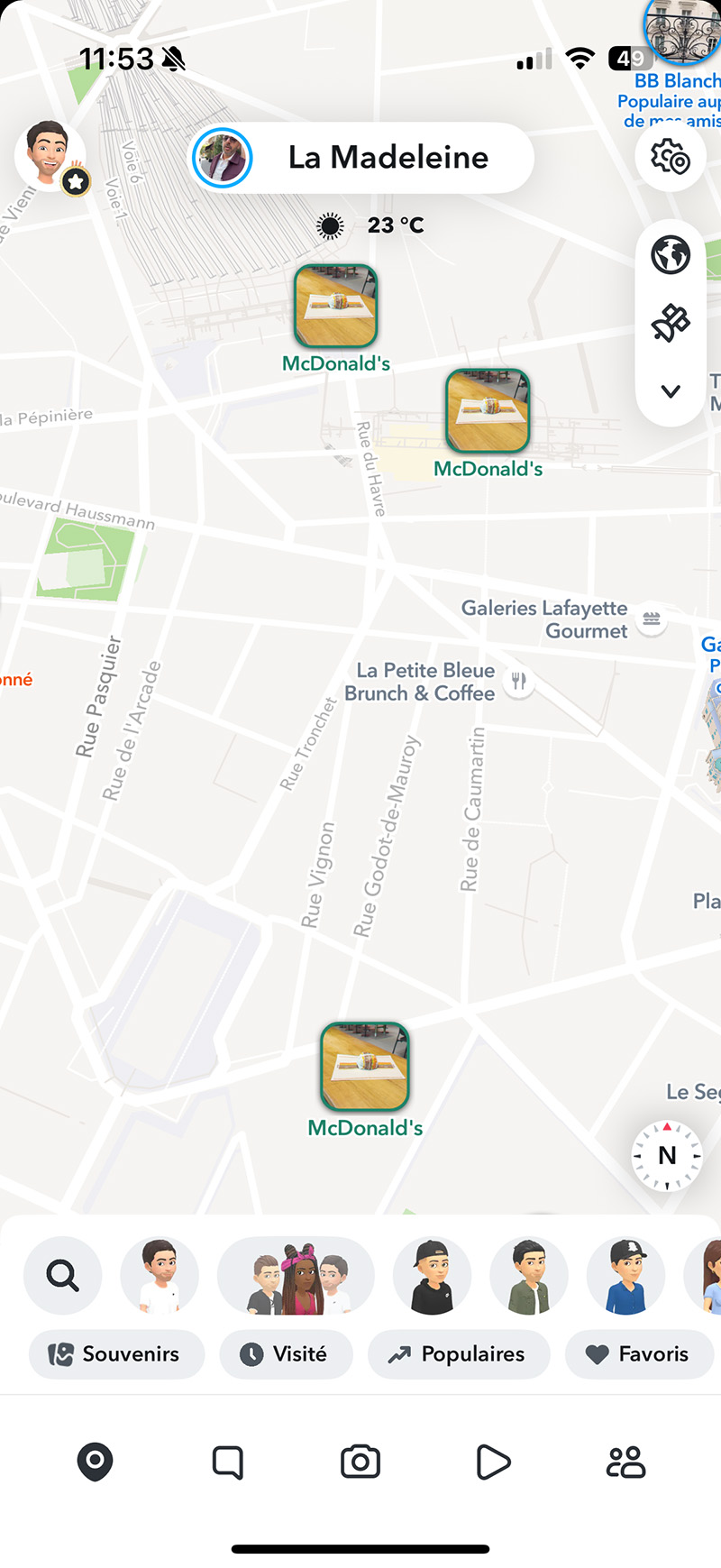The height and width of the screenshot is (1568, 721).
Task: Show Favoris places
Action: [639, 1354]
